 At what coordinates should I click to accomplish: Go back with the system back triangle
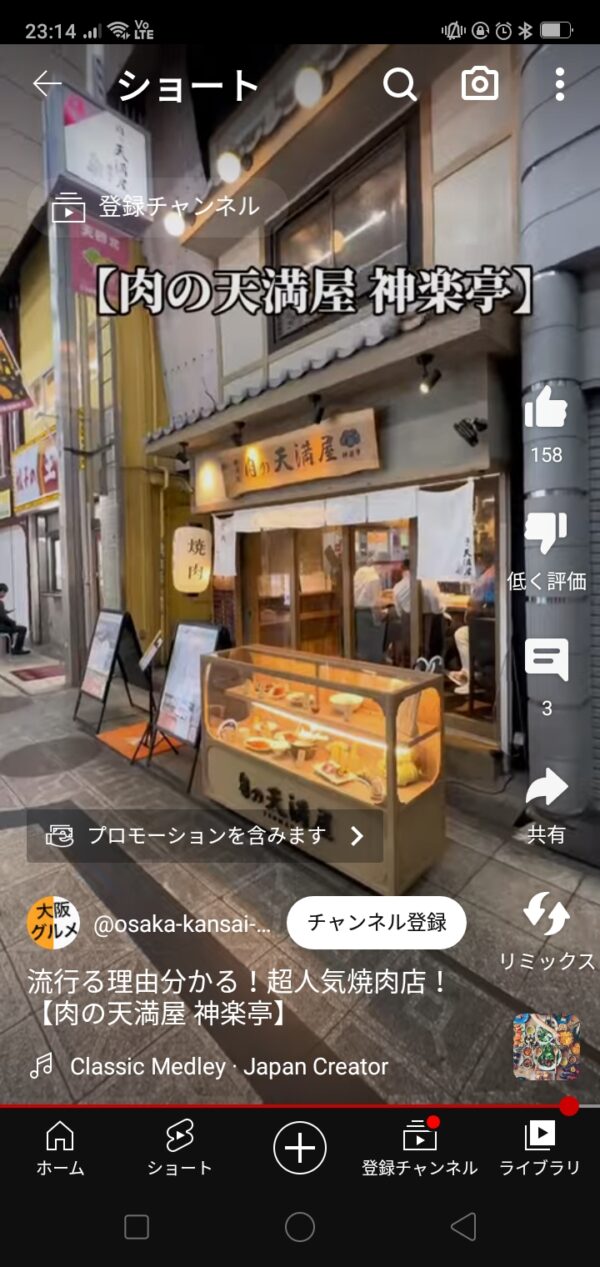pos(463,1227)
